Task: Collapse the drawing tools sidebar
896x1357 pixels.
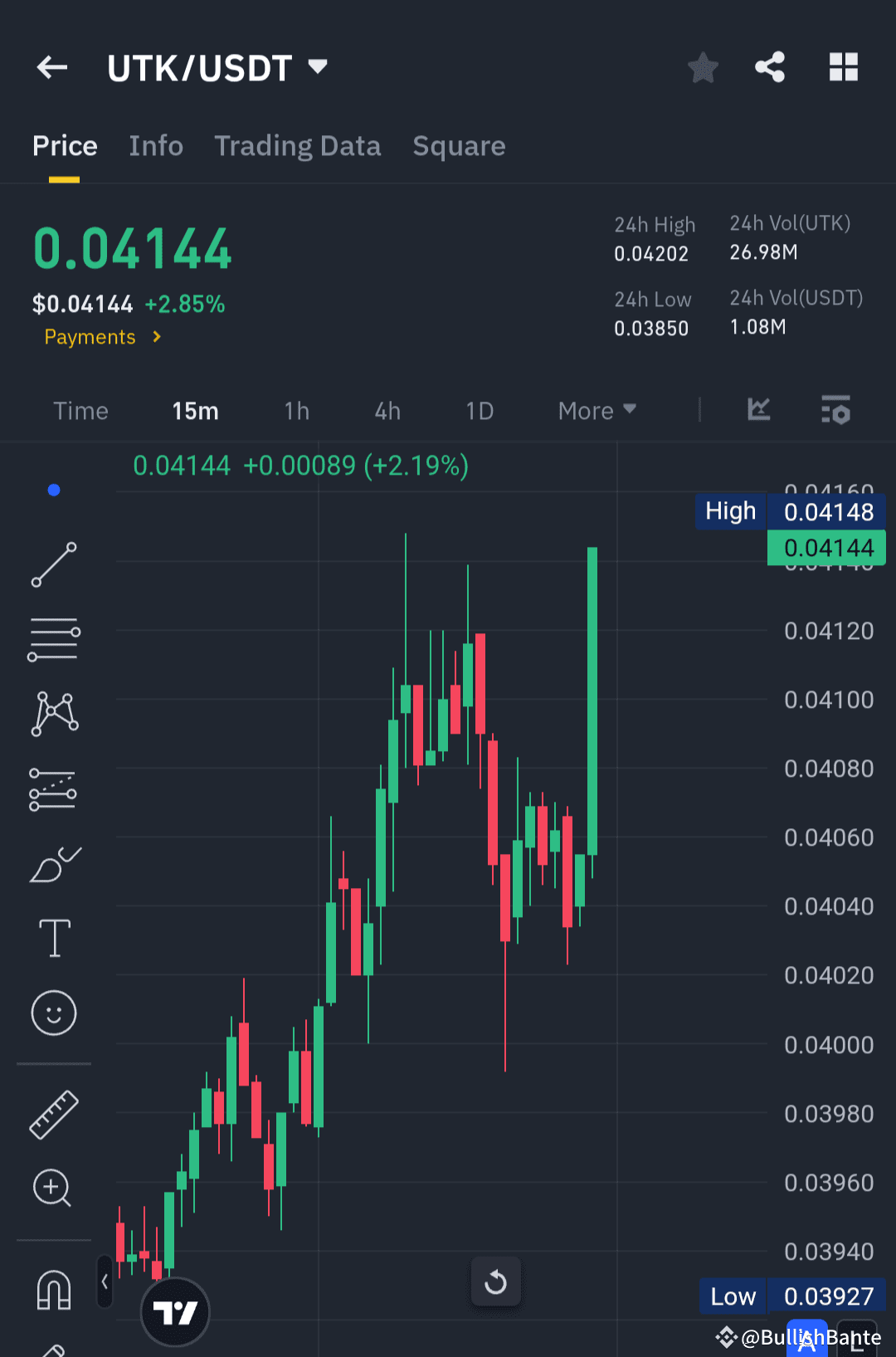Action: click(x=105, y=1281)
